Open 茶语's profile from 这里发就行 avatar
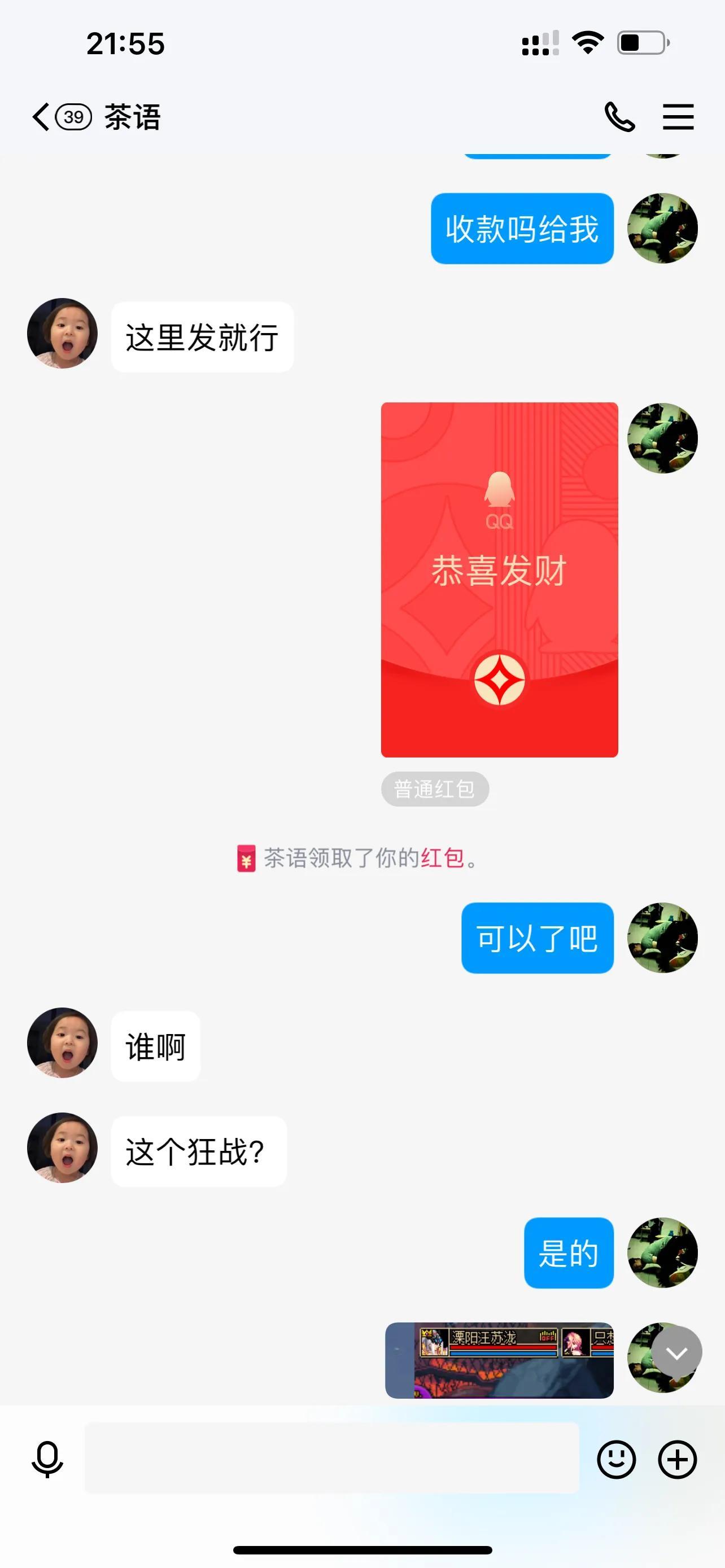The width and height of the screenshot is (725, 1568). [62, 333]
